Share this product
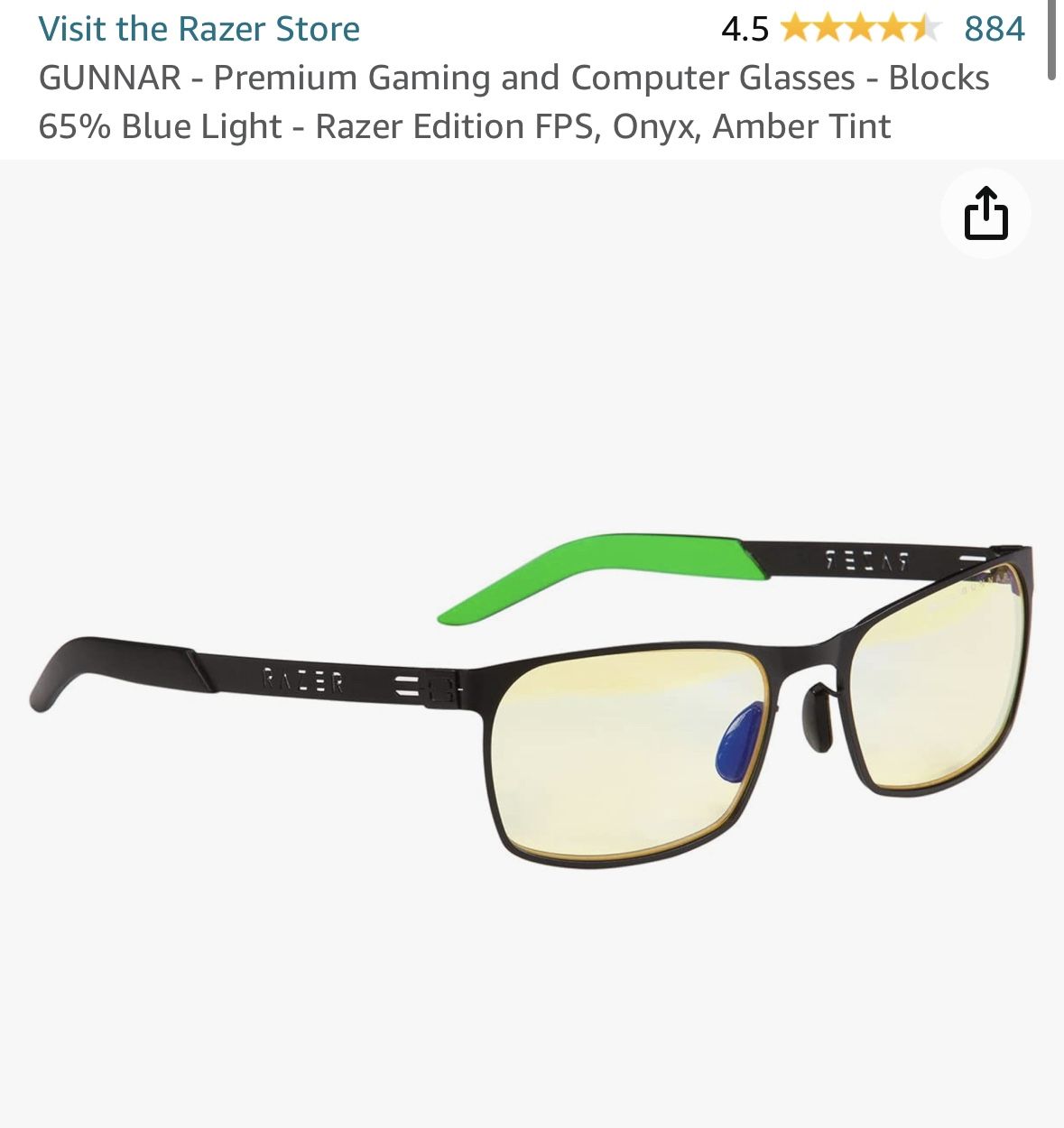Viewport: 1064px width, 1128px height. tap(985, 214)
